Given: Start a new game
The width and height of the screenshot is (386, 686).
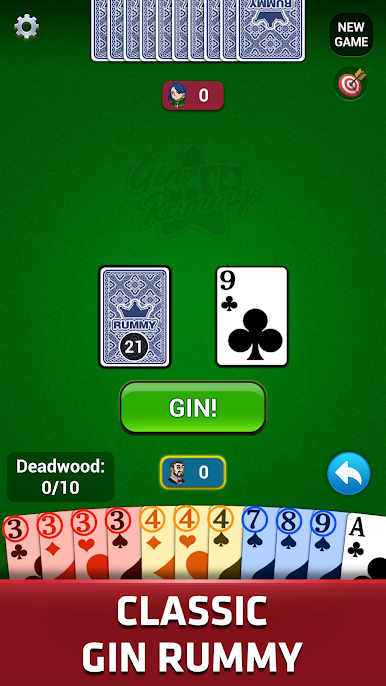Looking at the screenshot, I should [x=351, y=35].
